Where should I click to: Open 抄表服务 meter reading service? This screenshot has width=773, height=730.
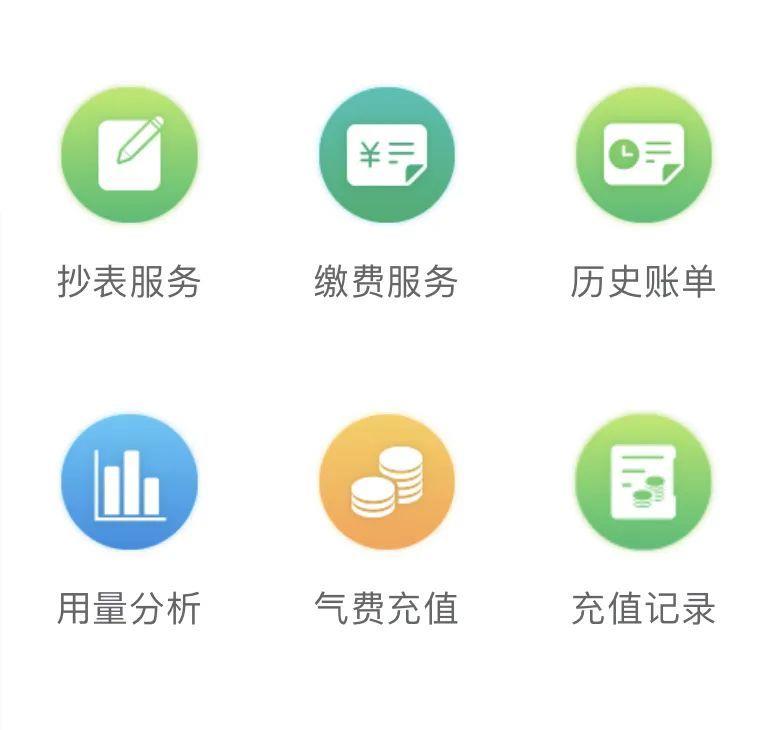click(x=129, y=154)
